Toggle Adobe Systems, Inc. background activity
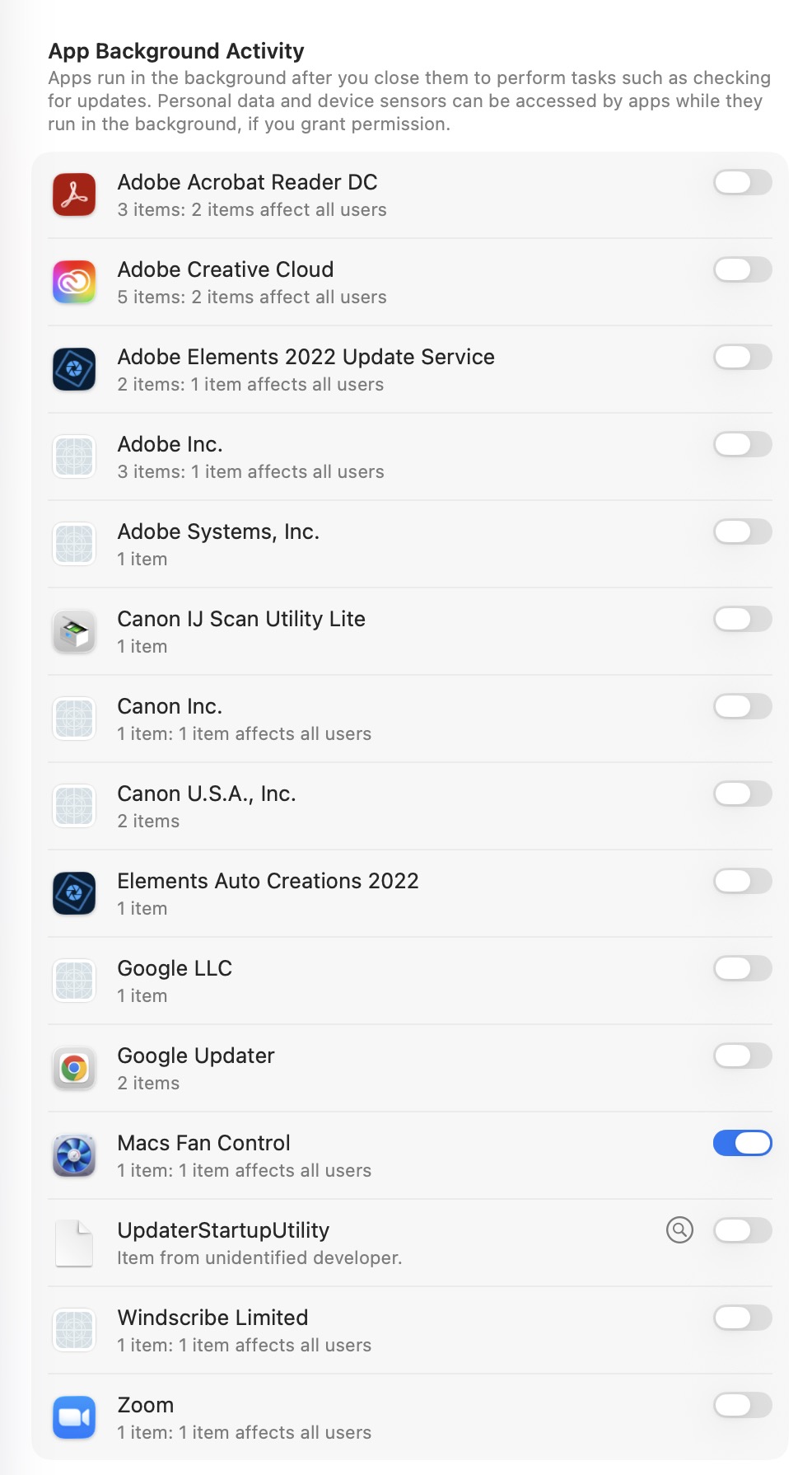 pos(742,531)
